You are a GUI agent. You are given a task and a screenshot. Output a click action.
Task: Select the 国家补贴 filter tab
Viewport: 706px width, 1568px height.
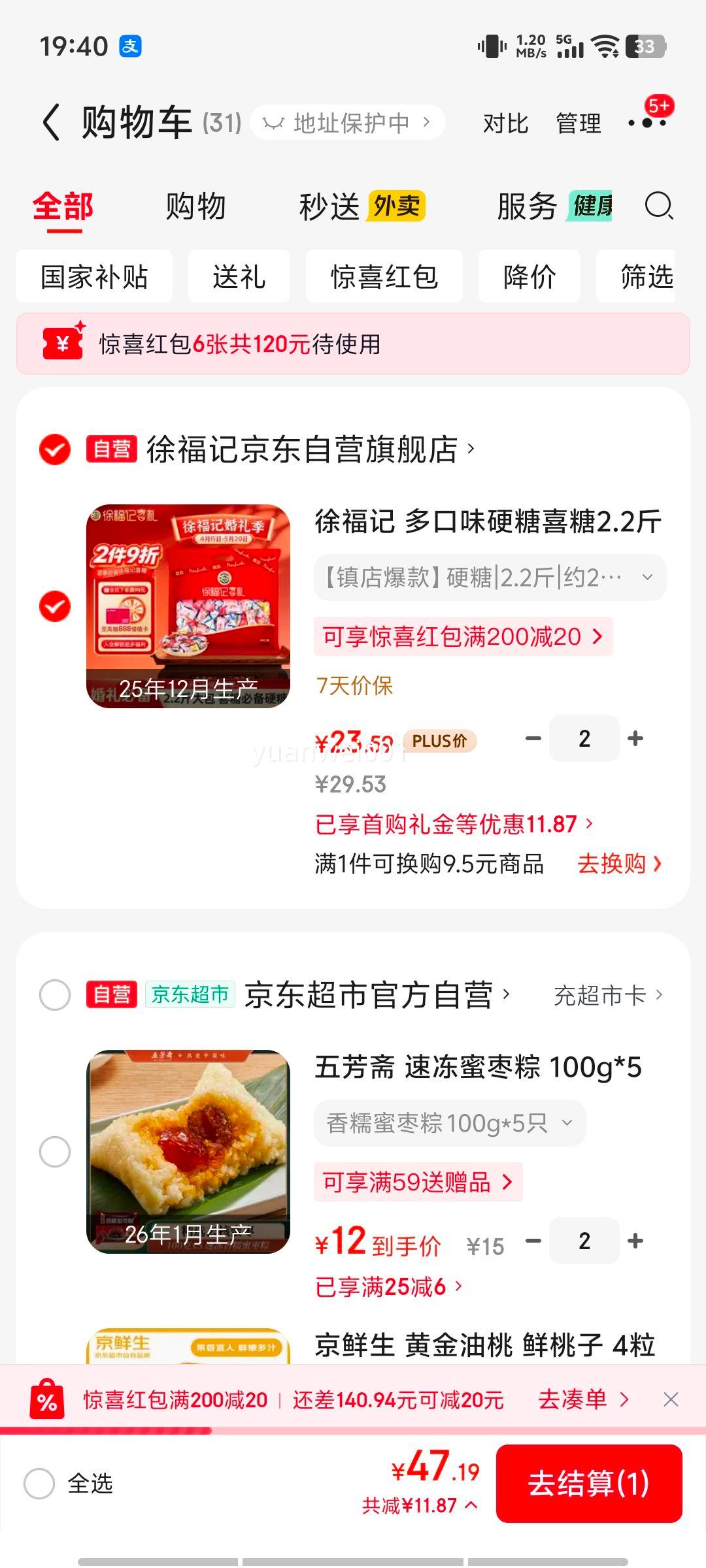pyautogui.click(x=93, y=276)
